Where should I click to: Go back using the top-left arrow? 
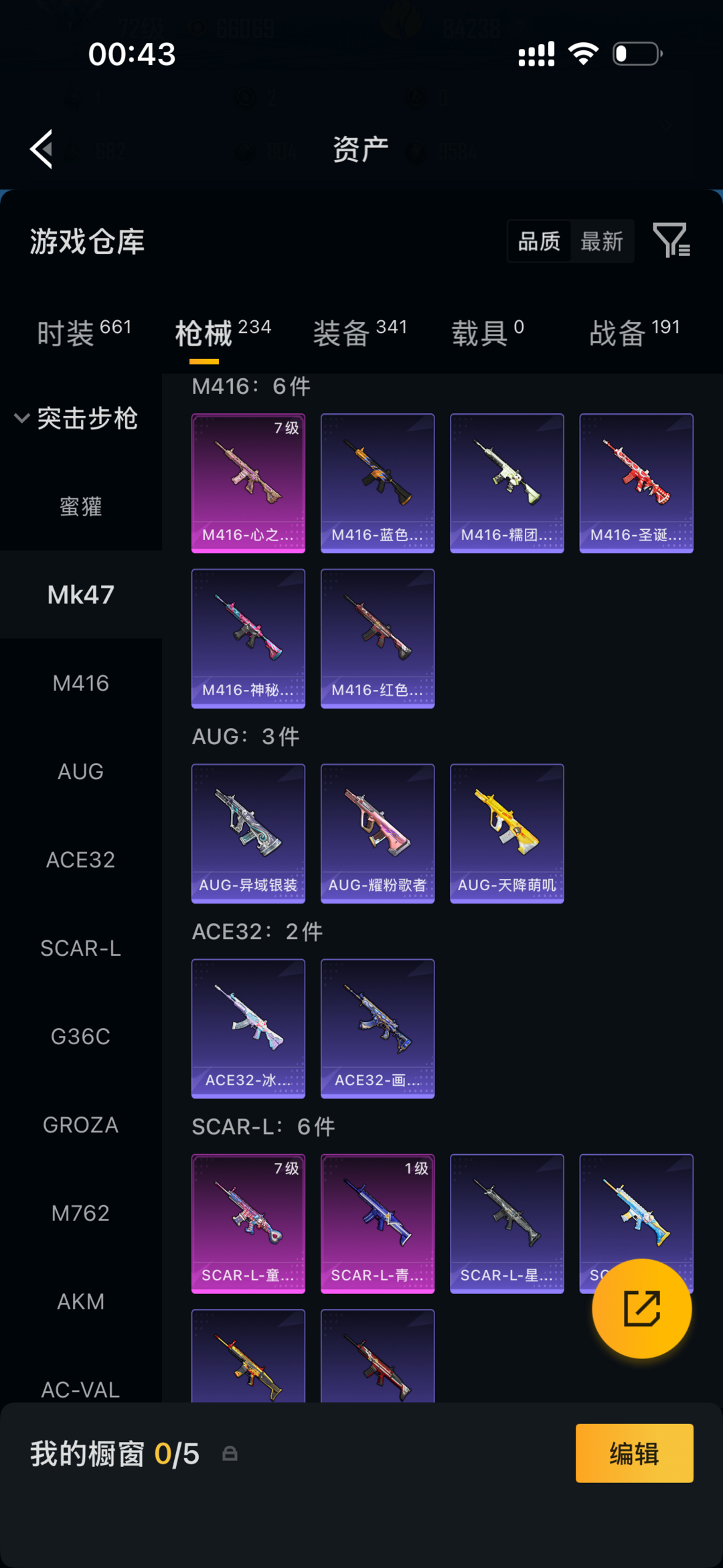pyautogui.click(x=42, y=149)
